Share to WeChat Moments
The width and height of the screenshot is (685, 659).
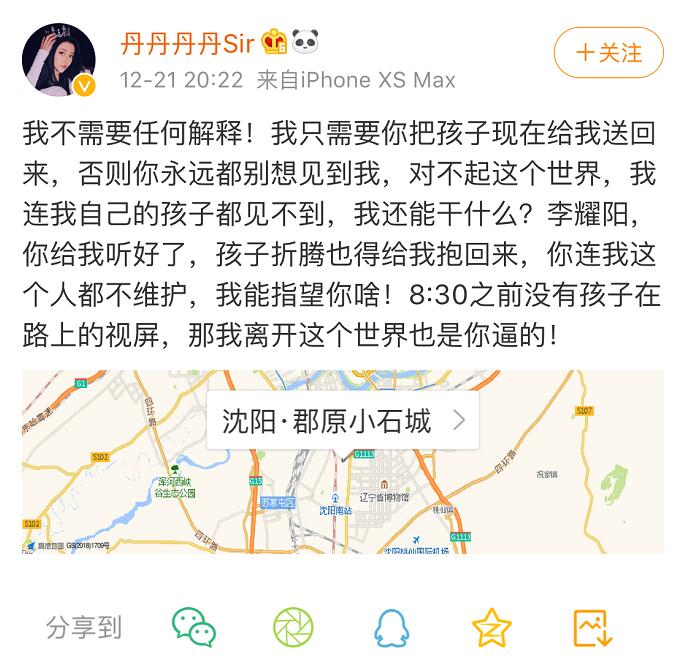tap(293, 627)
